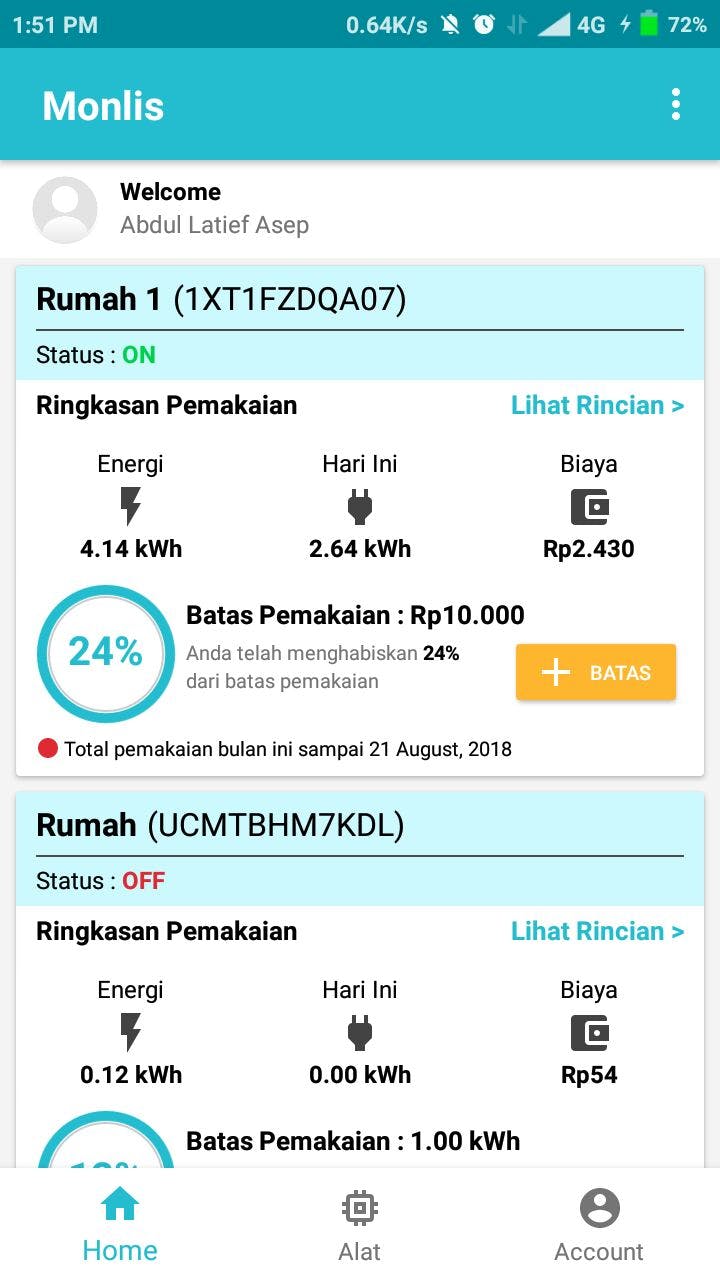Viewport: 720px width, 1280px height.
Task: Switch to the Home tab
Action: pyautogui.click(x=119, y=1220)
